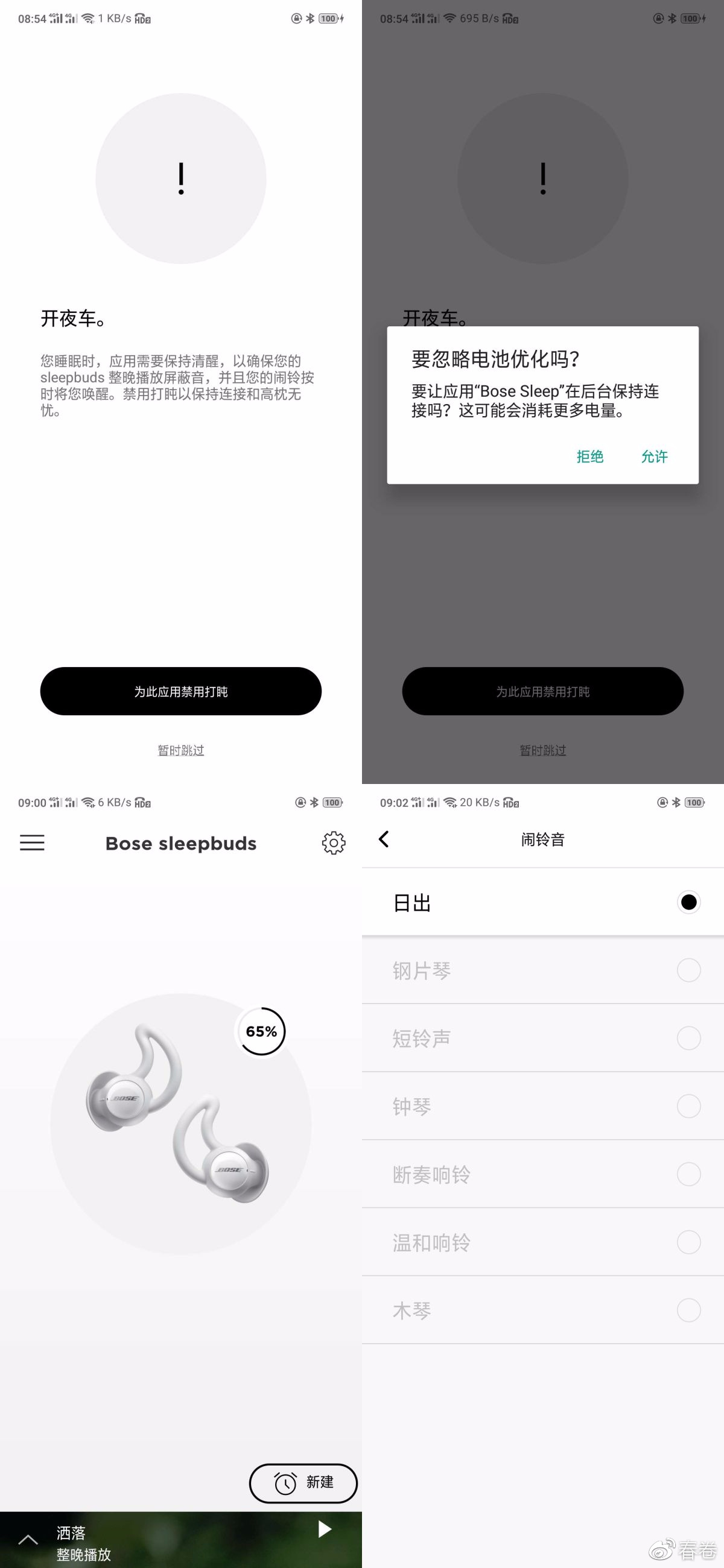
Task: Tap the exclamation mark circle graphic
Action: click(x=180, y=178)
